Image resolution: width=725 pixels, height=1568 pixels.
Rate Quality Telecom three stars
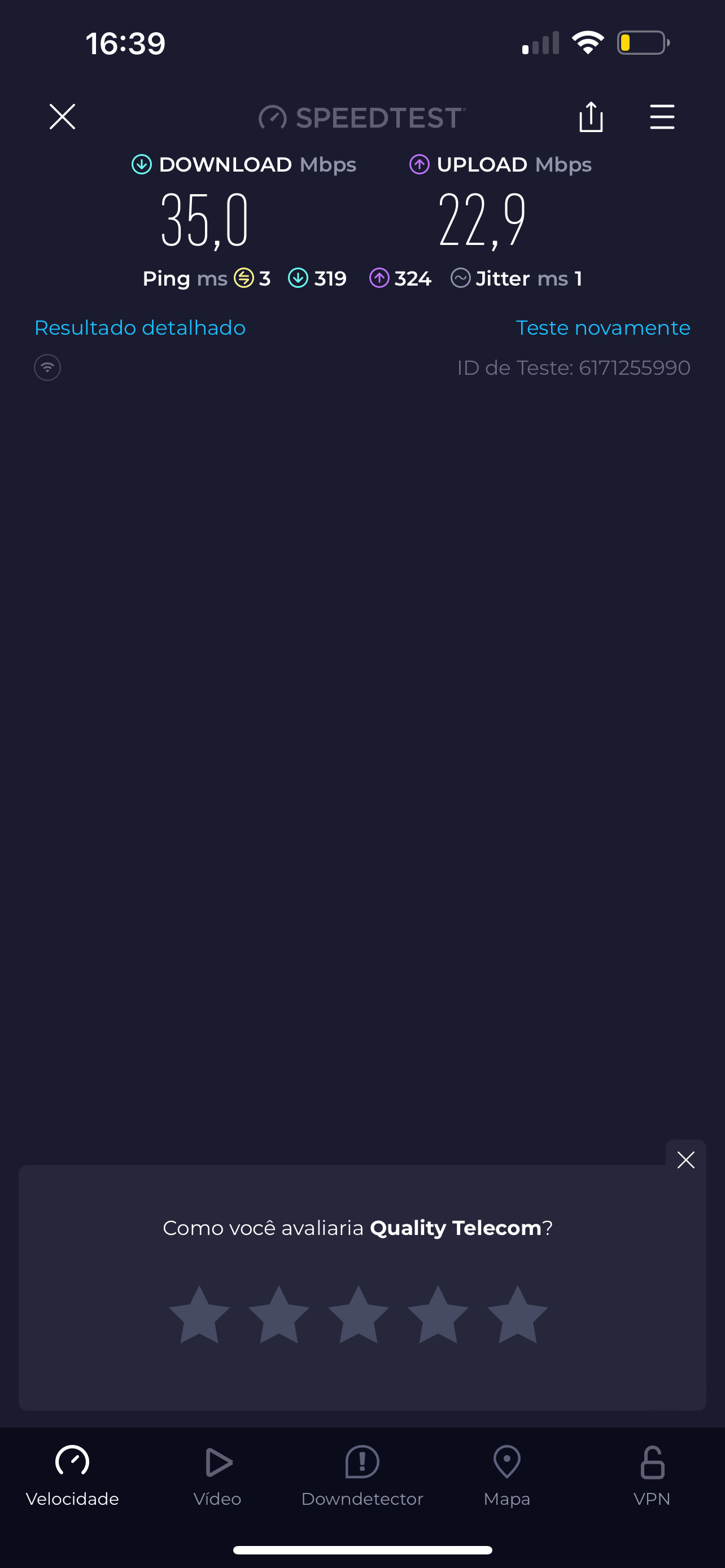pos(359,1315)
